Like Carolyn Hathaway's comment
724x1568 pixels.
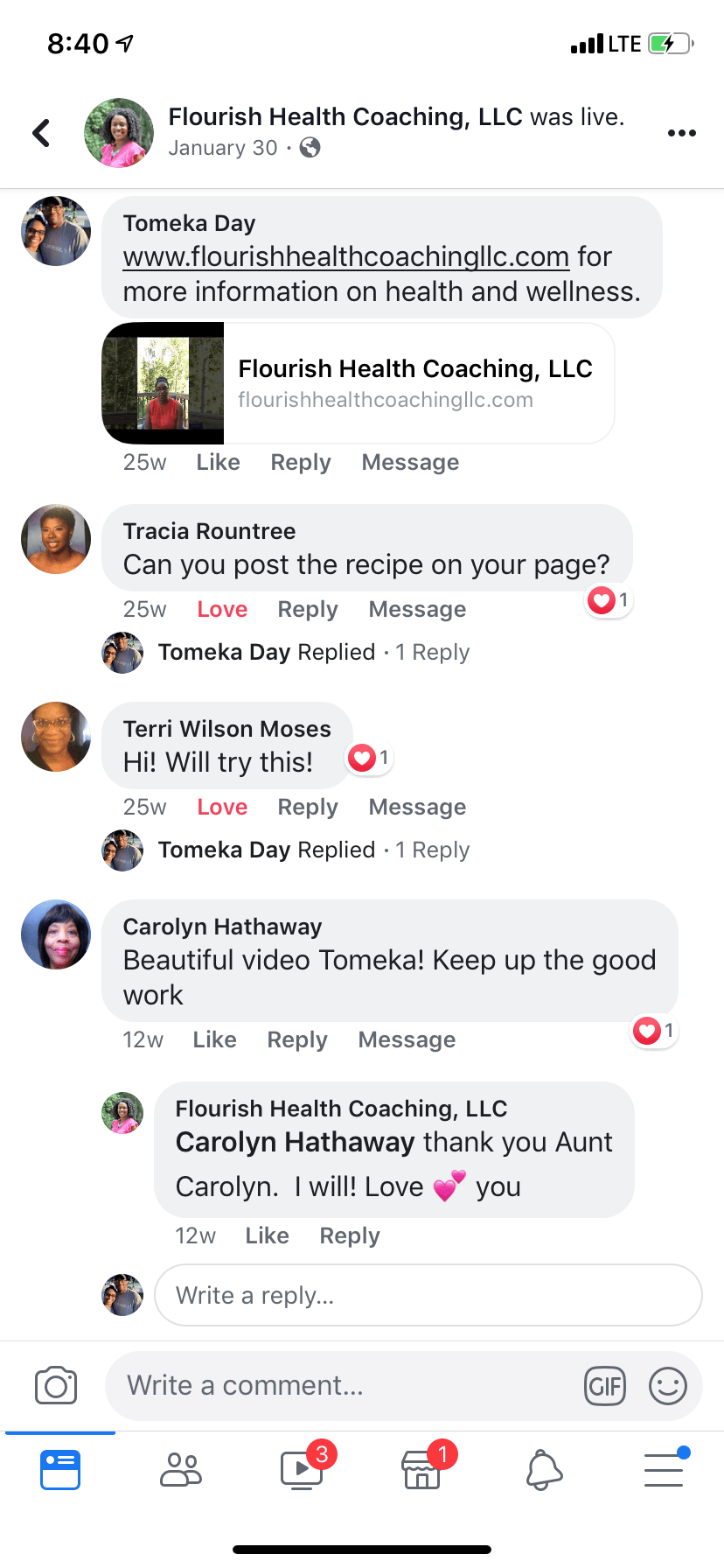click(x=214, y=1039)
